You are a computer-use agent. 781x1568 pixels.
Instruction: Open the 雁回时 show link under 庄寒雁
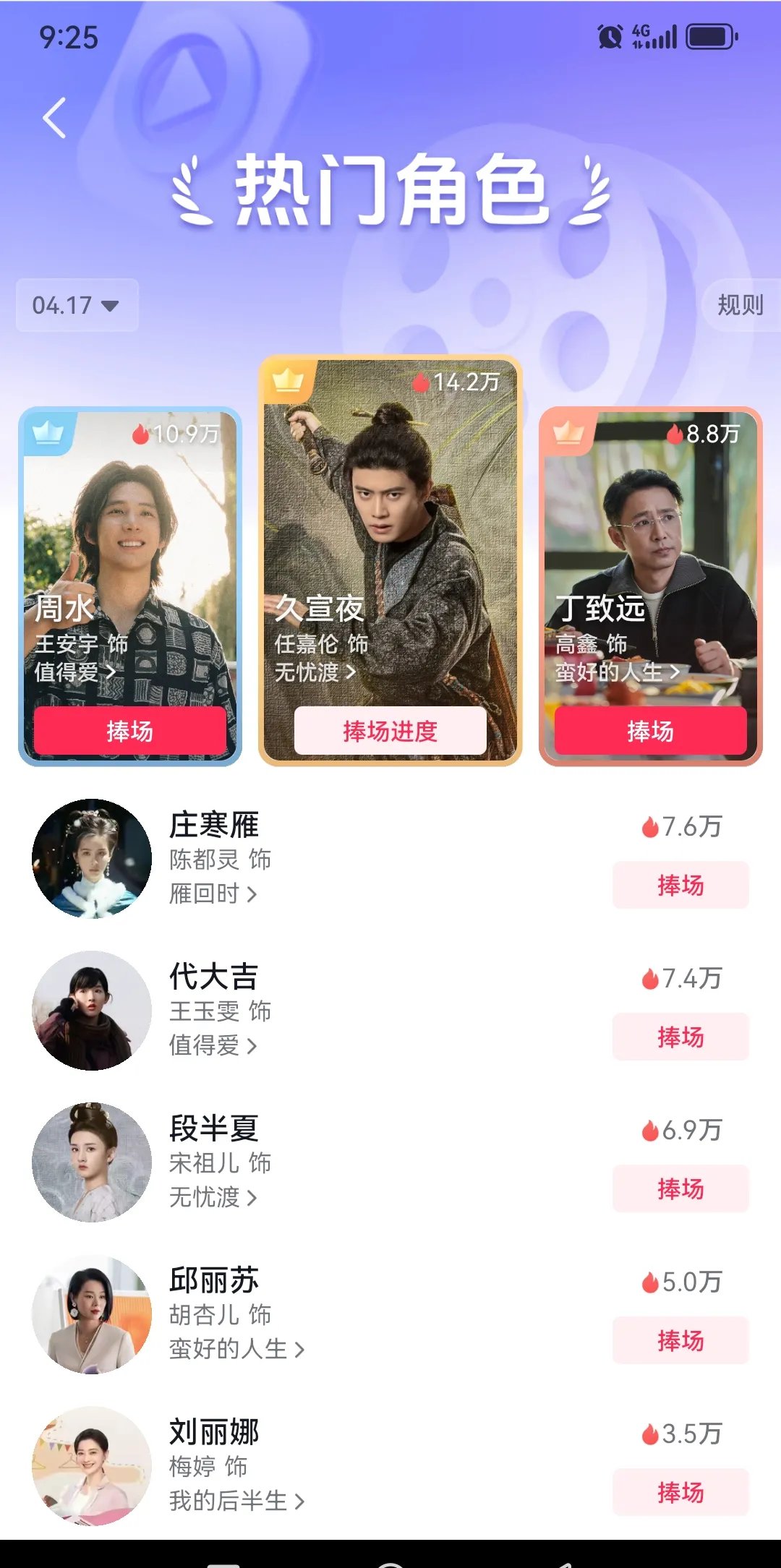point(213,894)
